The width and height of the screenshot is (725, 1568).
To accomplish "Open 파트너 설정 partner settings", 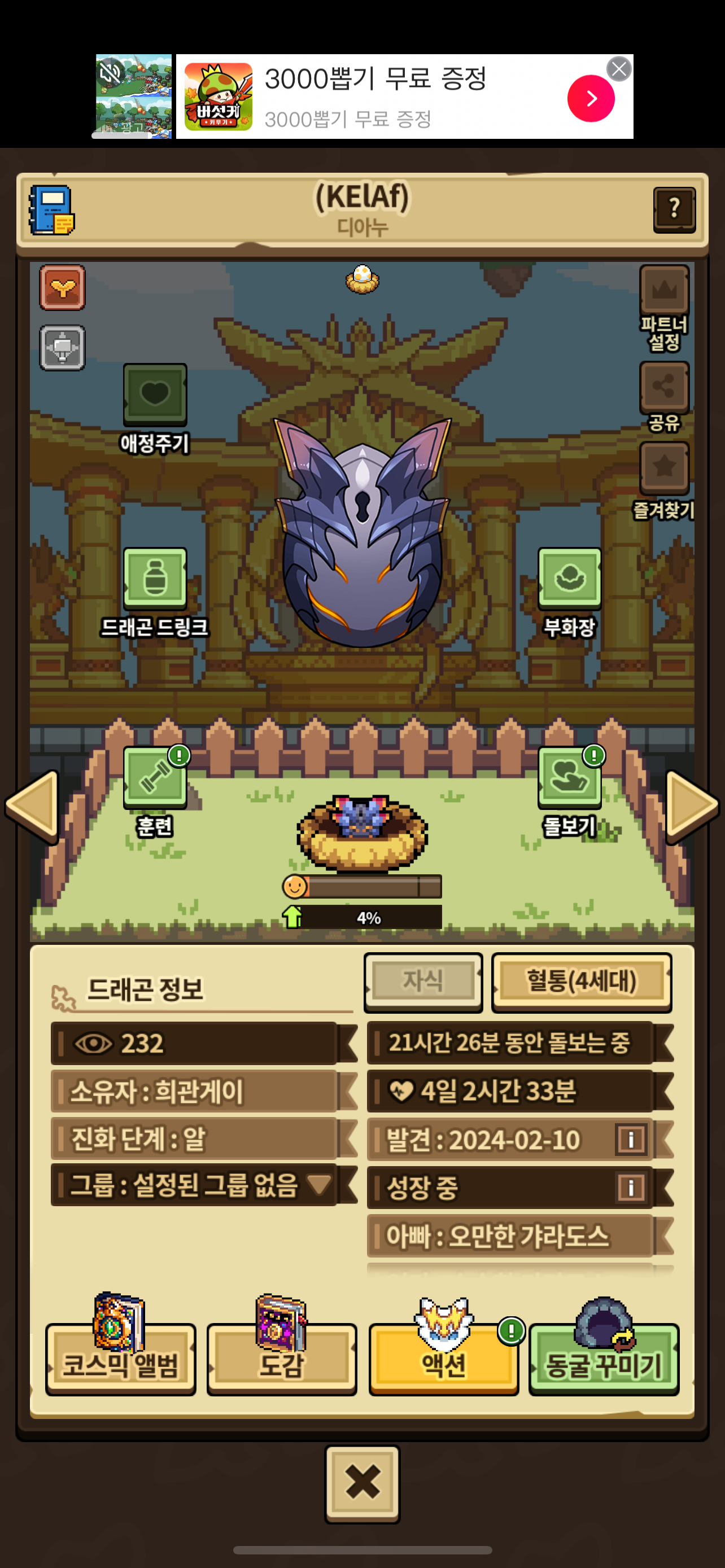I will (663, 290).
